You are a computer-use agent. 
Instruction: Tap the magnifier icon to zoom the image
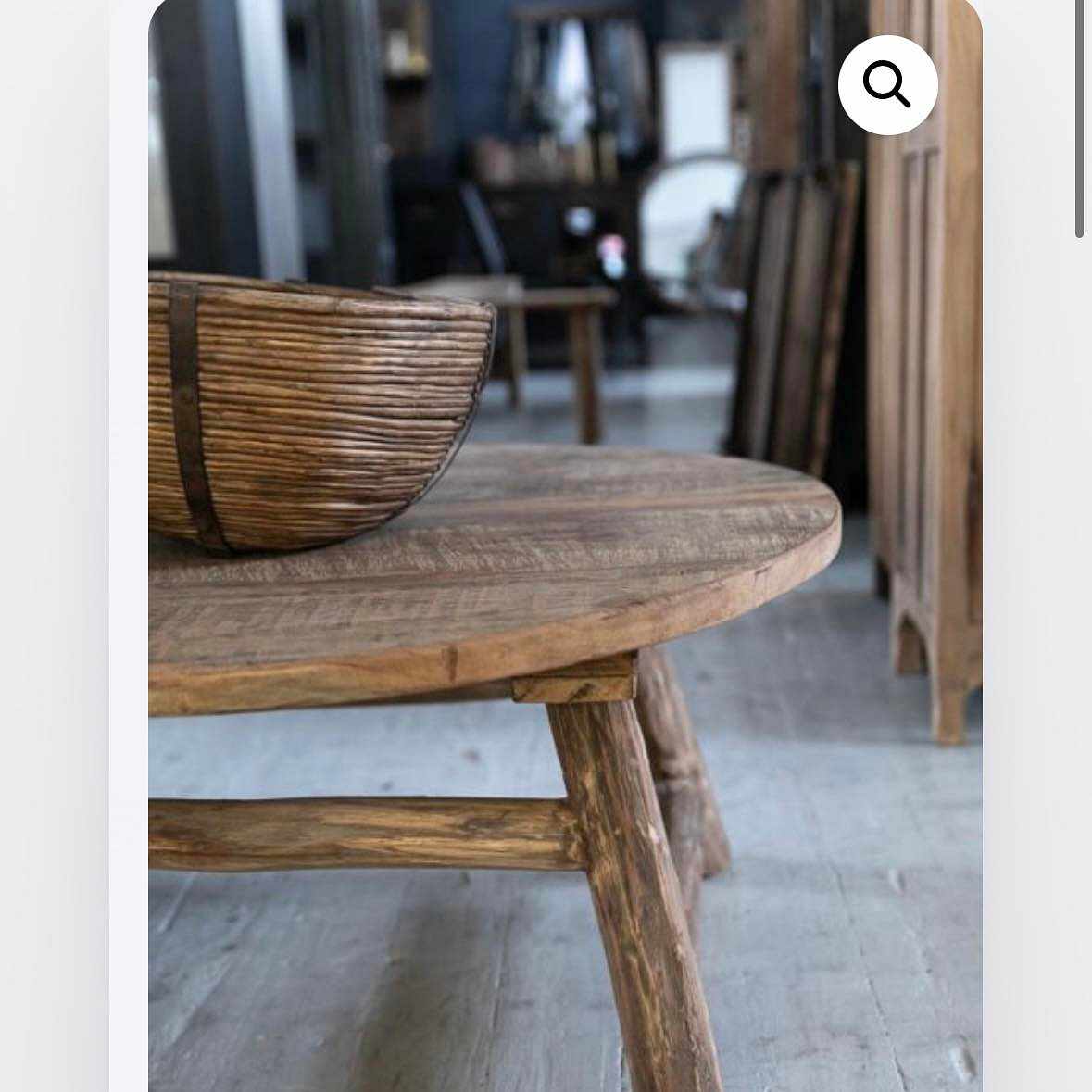click(x=887, y=85)
